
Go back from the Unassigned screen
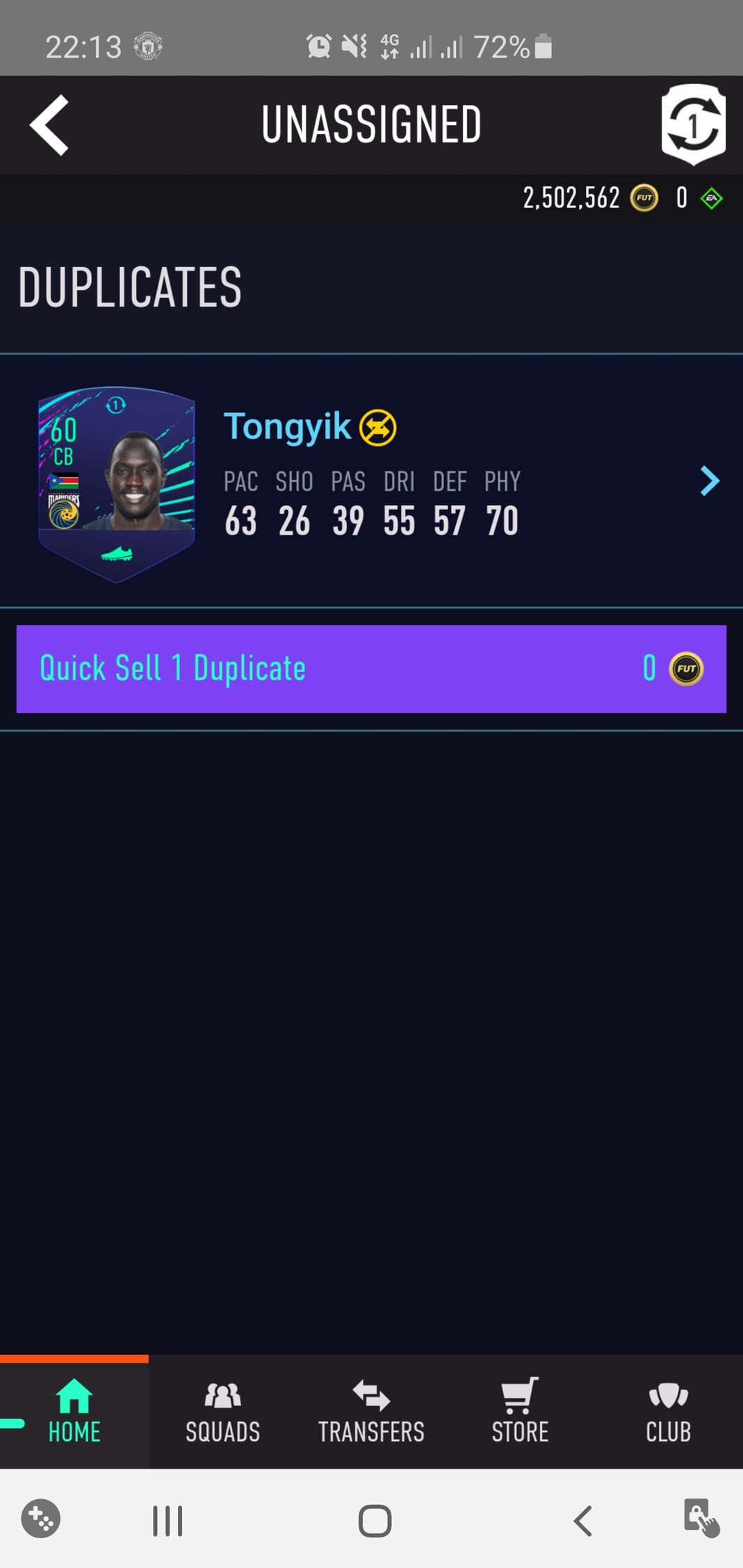point(49,125)
